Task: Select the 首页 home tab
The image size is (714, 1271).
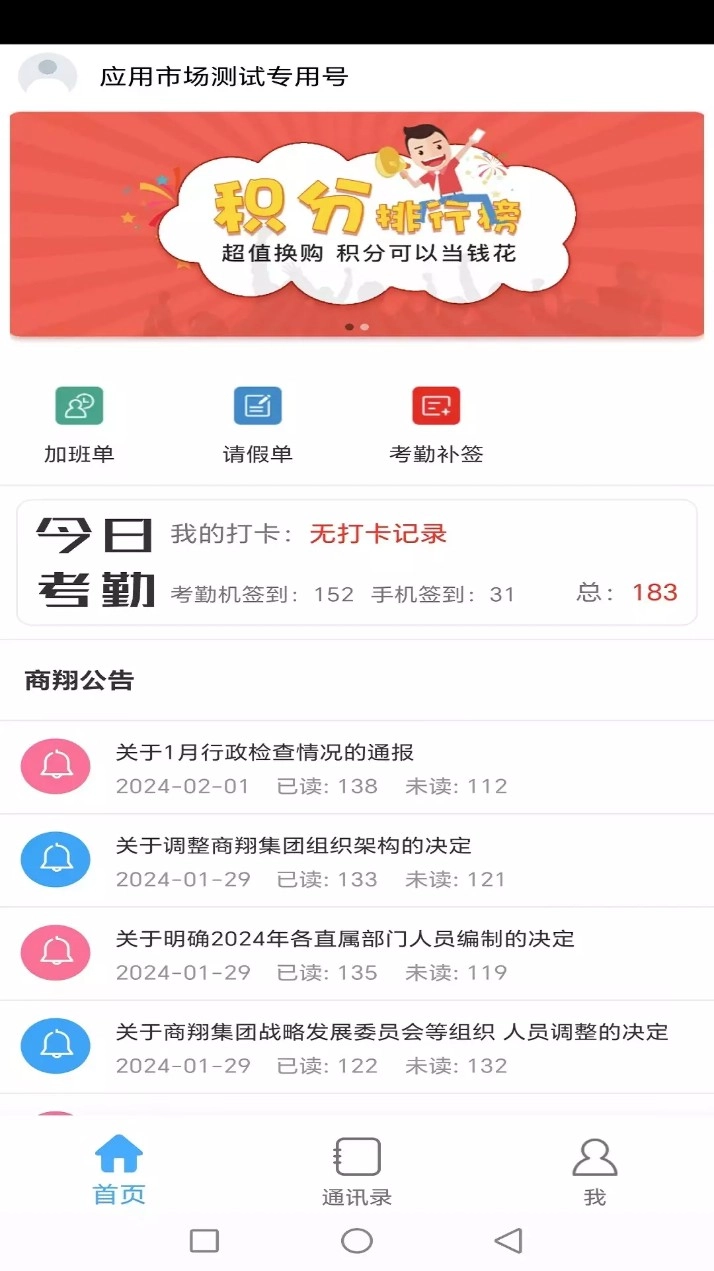Action: tap(119, 1170)
